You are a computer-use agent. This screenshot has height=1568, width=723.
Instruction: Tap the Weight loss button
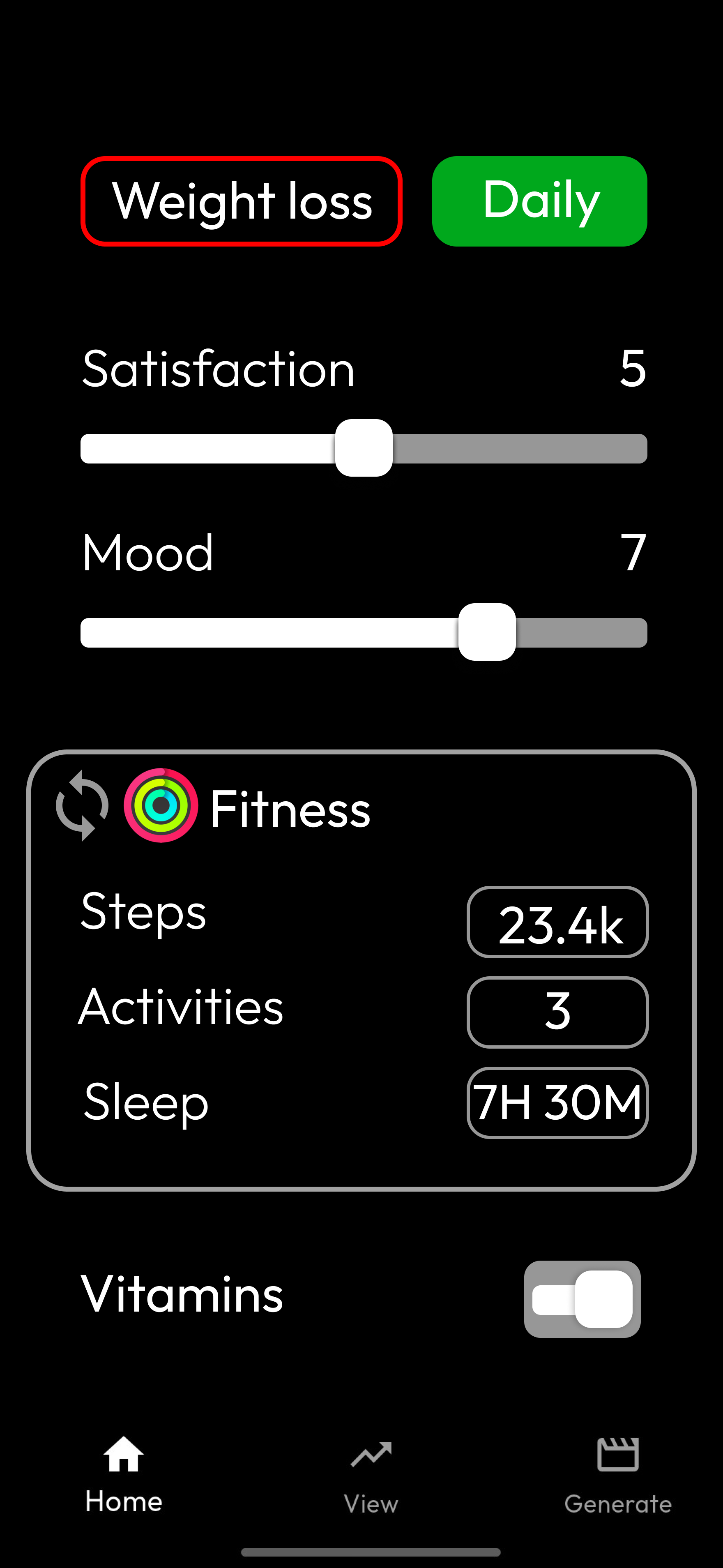click(x=242, y=201)
